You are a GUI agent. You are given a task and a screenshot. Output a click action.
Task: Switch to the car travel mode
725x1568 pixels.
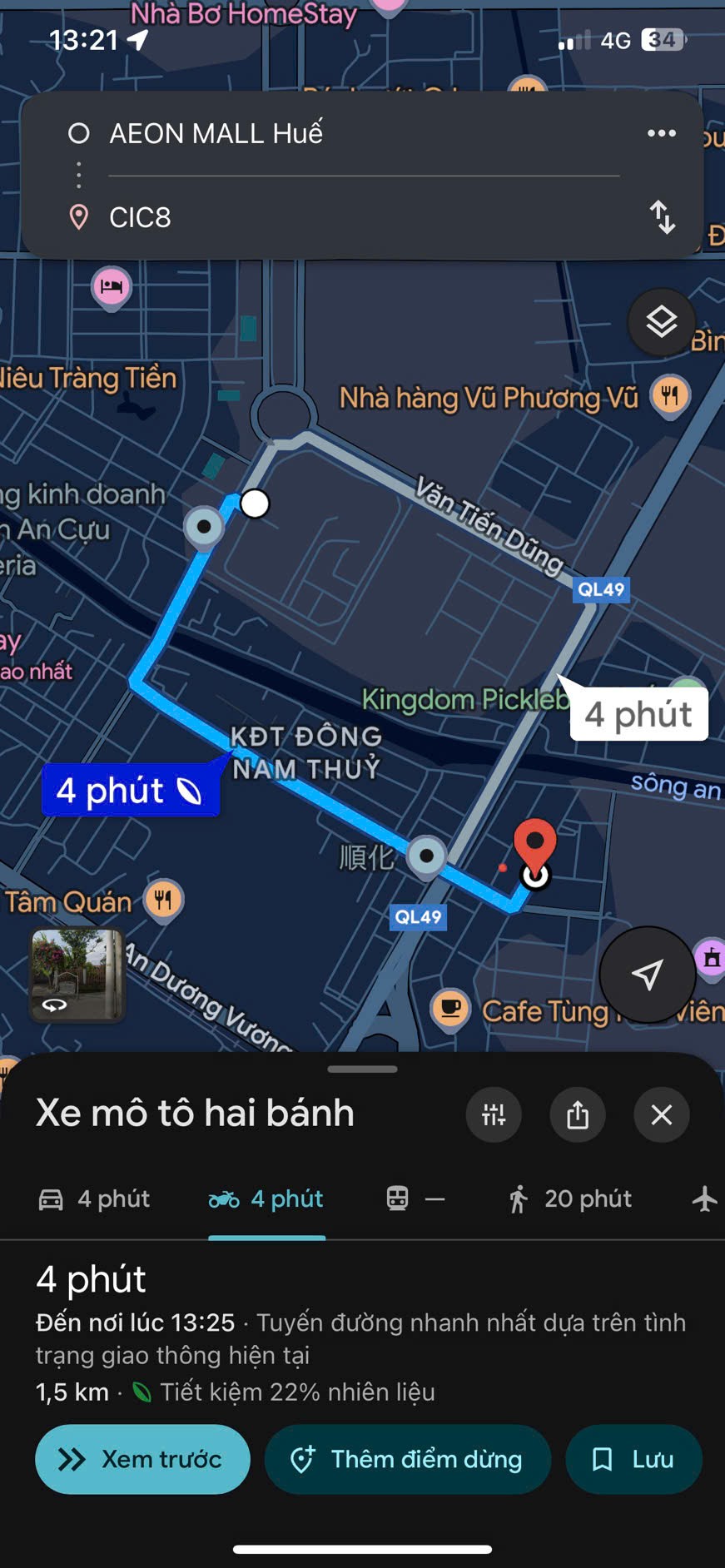pyautogui.click(x=95, y=1198)
